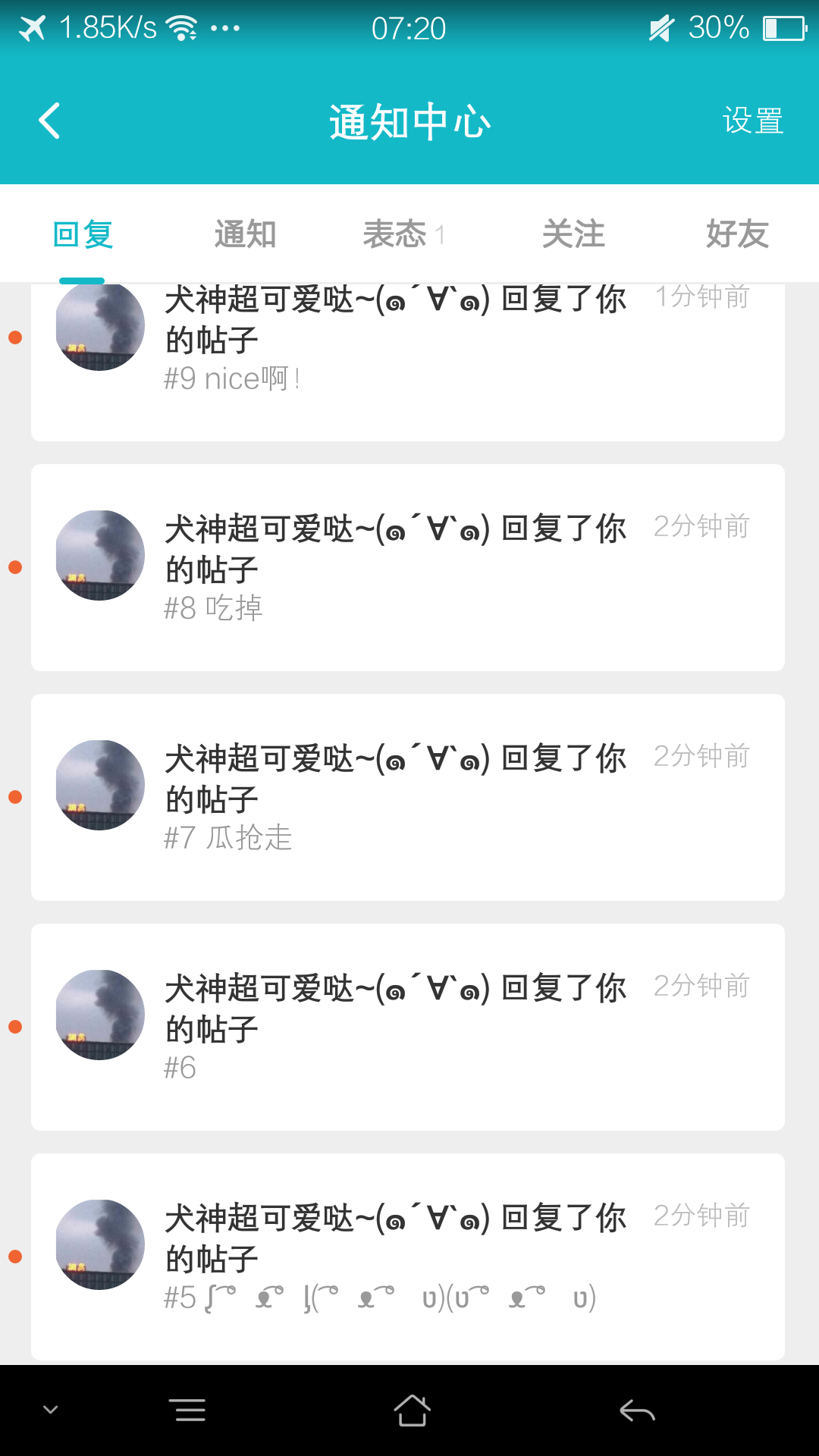819x1456 pixels.
Task: Tap the system home button
Action: pos(412,1410)
